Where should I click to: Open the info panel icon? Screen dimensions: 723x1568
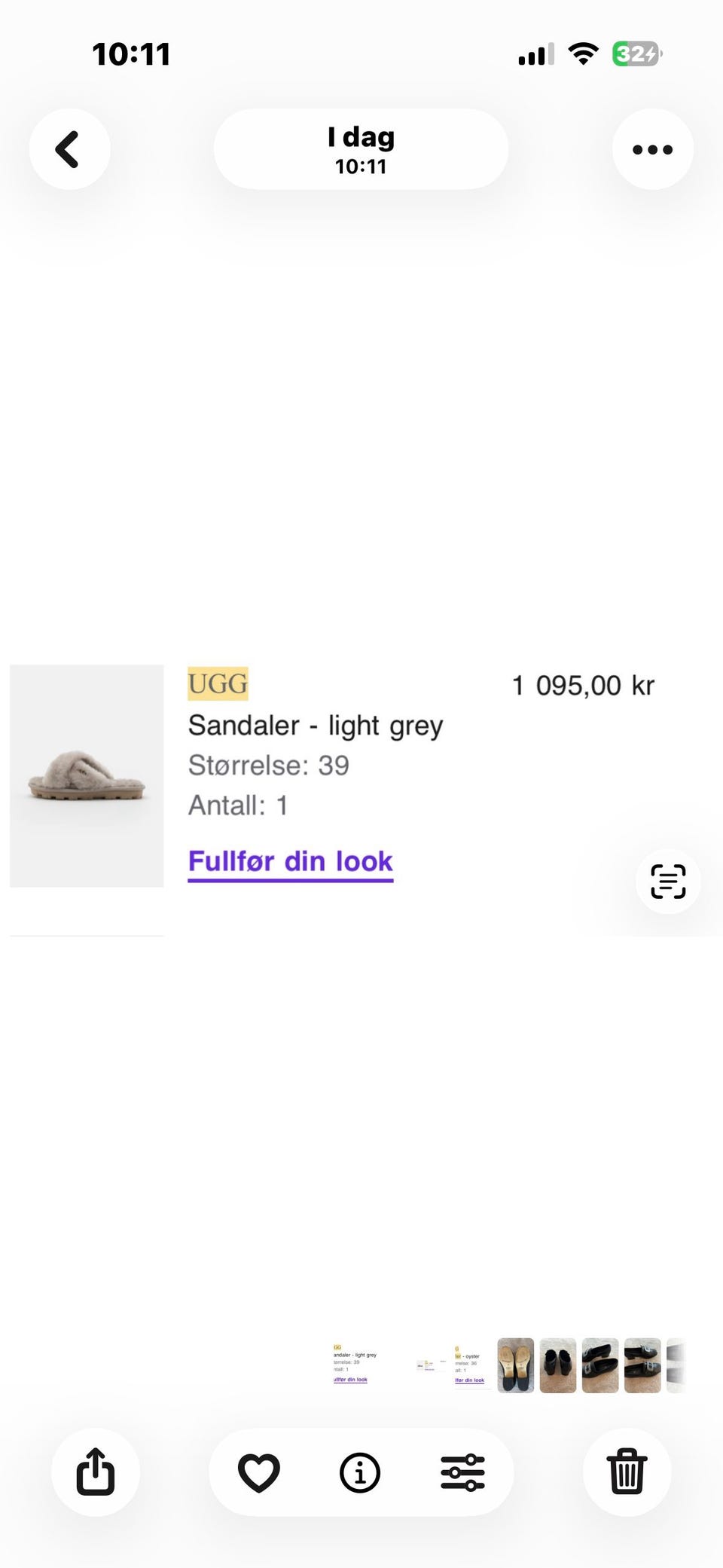pos(360,1472)
